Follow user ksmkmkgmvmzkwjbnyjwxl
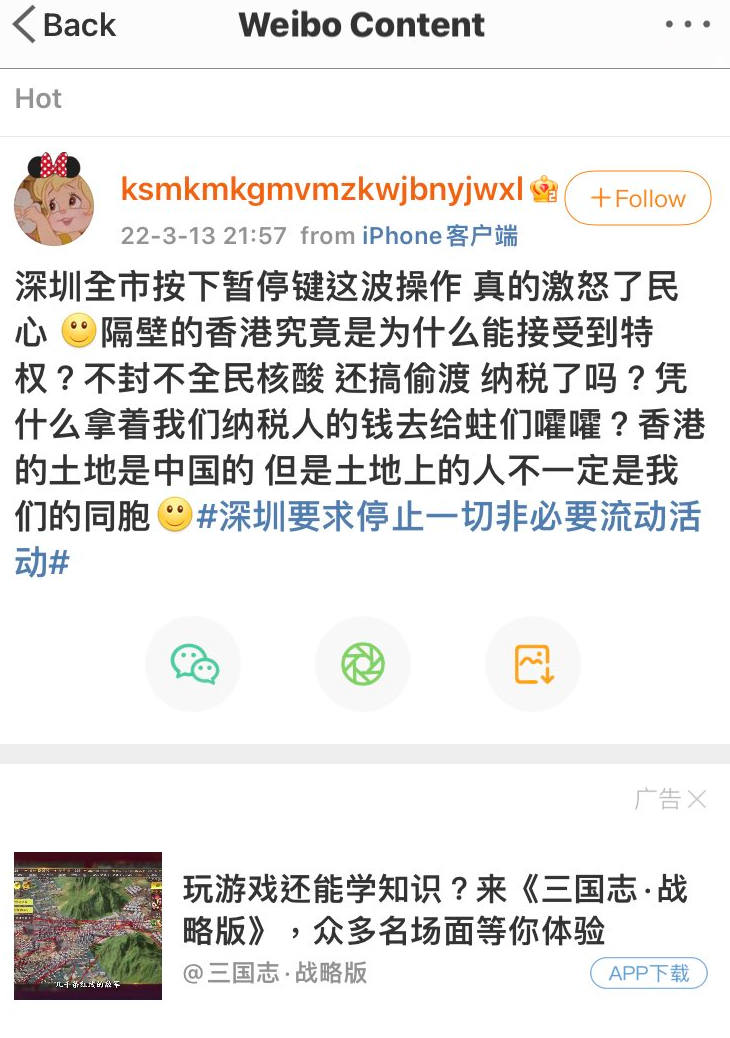The image size is (730, 1038). [x=638, y=198]
